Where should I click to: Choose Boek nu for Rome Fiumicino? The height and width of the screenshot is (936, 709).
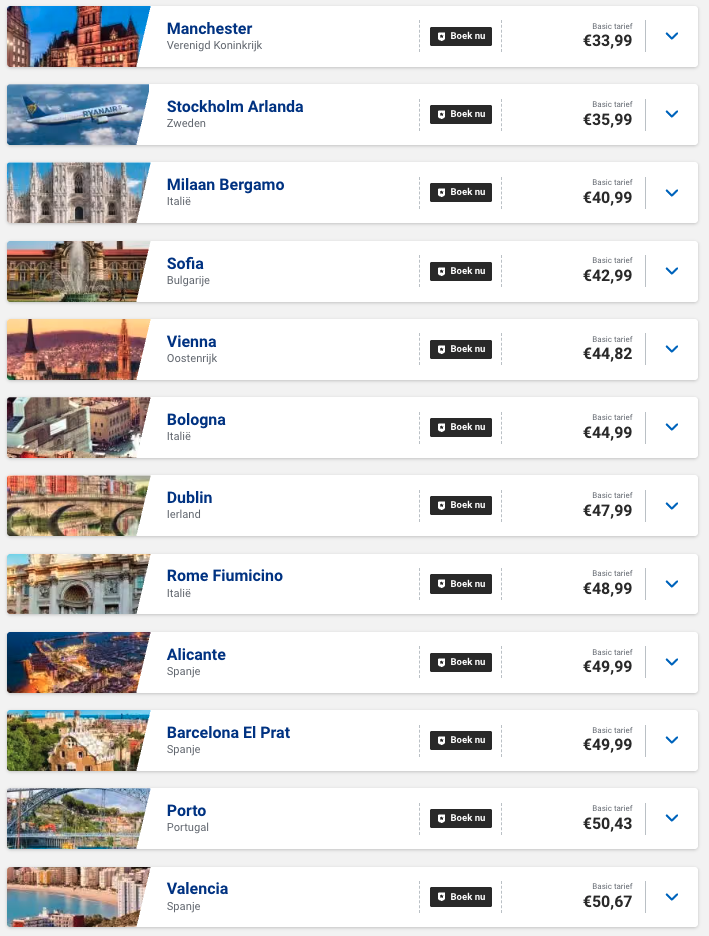pyautogui.click(x=461, y=584)
